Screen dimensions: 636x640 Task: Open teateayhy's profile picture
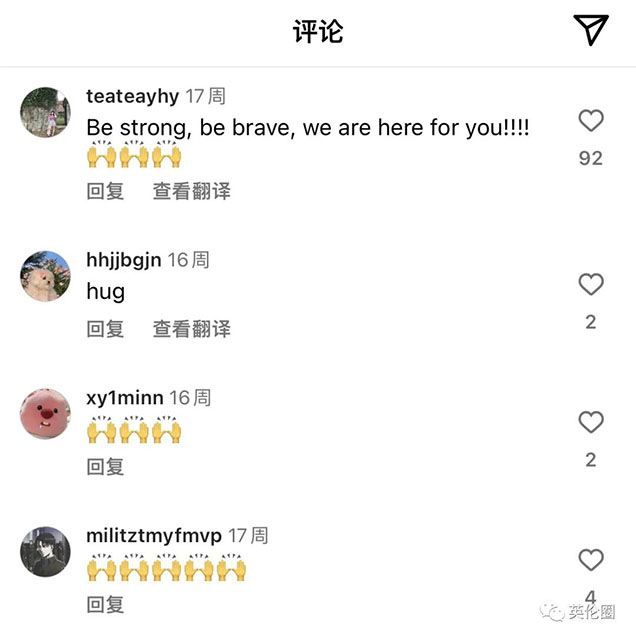(45, 112)
